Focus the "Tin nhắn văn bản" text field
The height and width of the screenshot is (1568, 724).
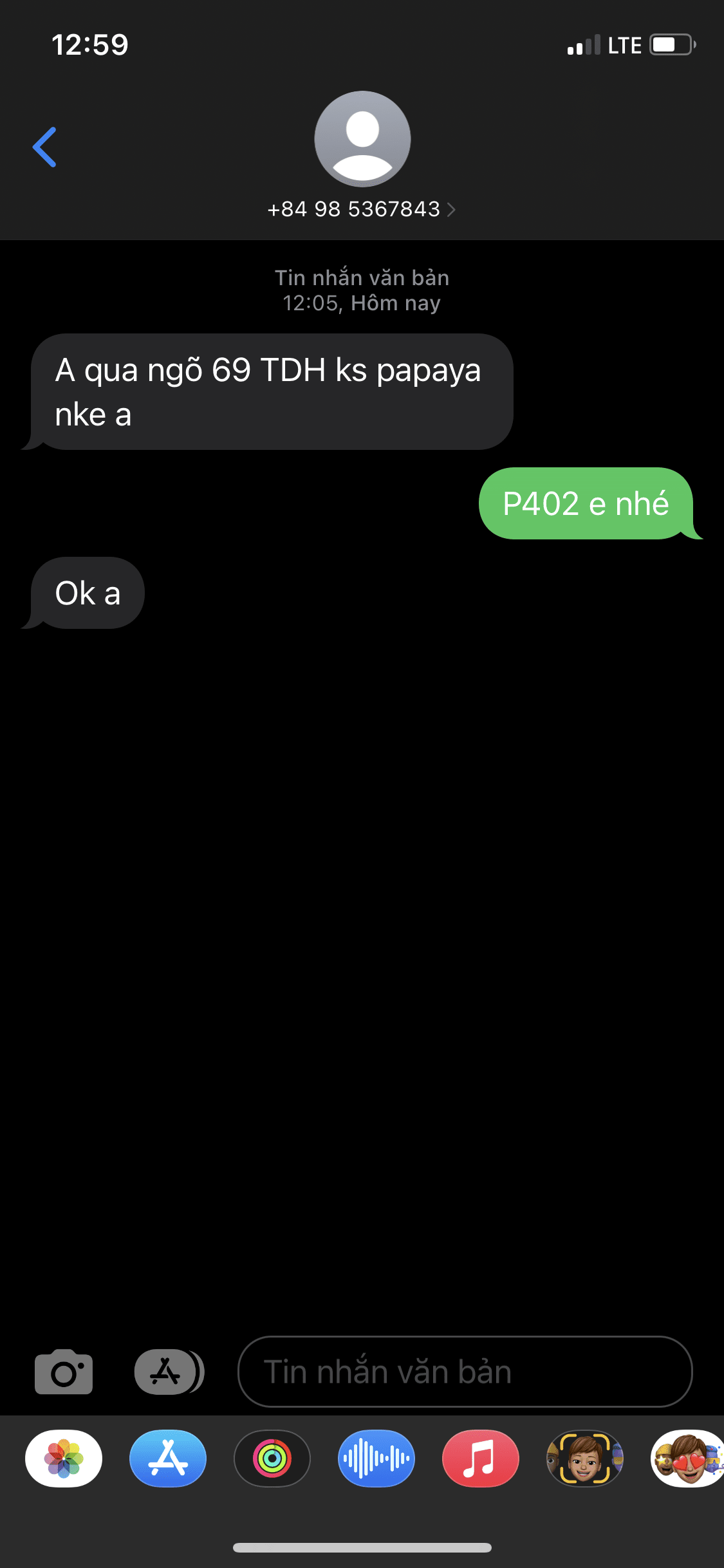point(465,1372)
